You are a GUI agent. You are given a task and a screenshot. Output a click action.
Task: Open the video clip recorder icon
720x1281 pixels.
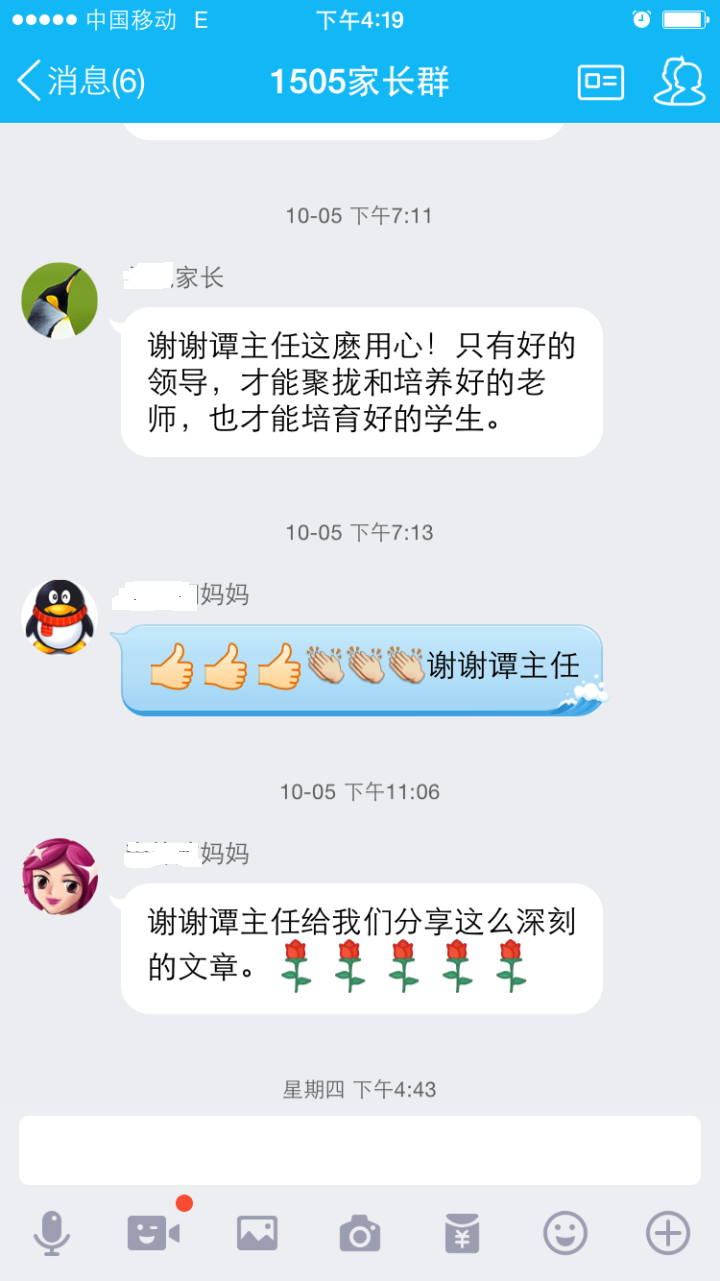click(x=153, y=1233)
